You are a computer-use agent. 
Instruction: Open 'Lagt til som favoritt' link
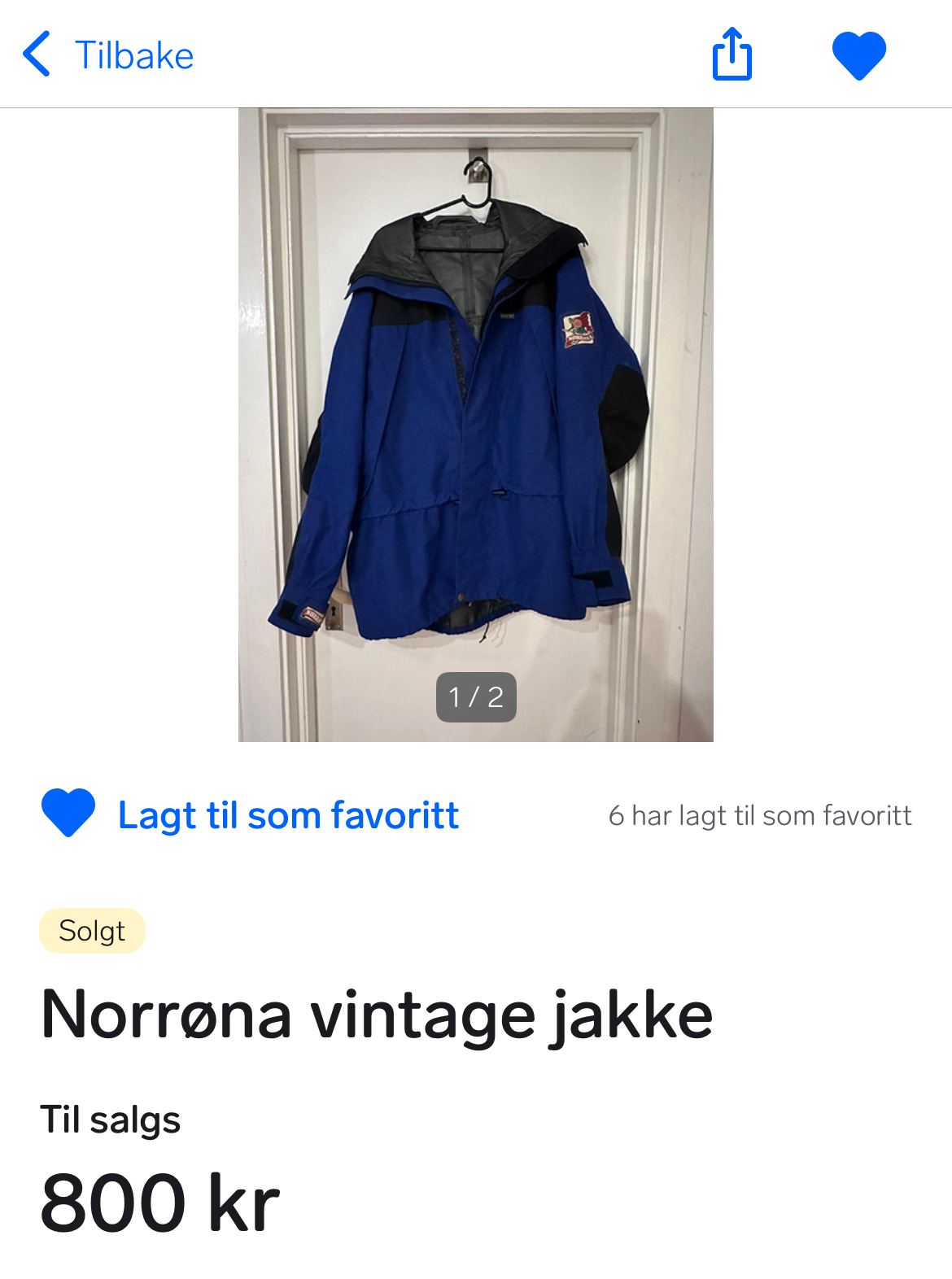(287, 813)
